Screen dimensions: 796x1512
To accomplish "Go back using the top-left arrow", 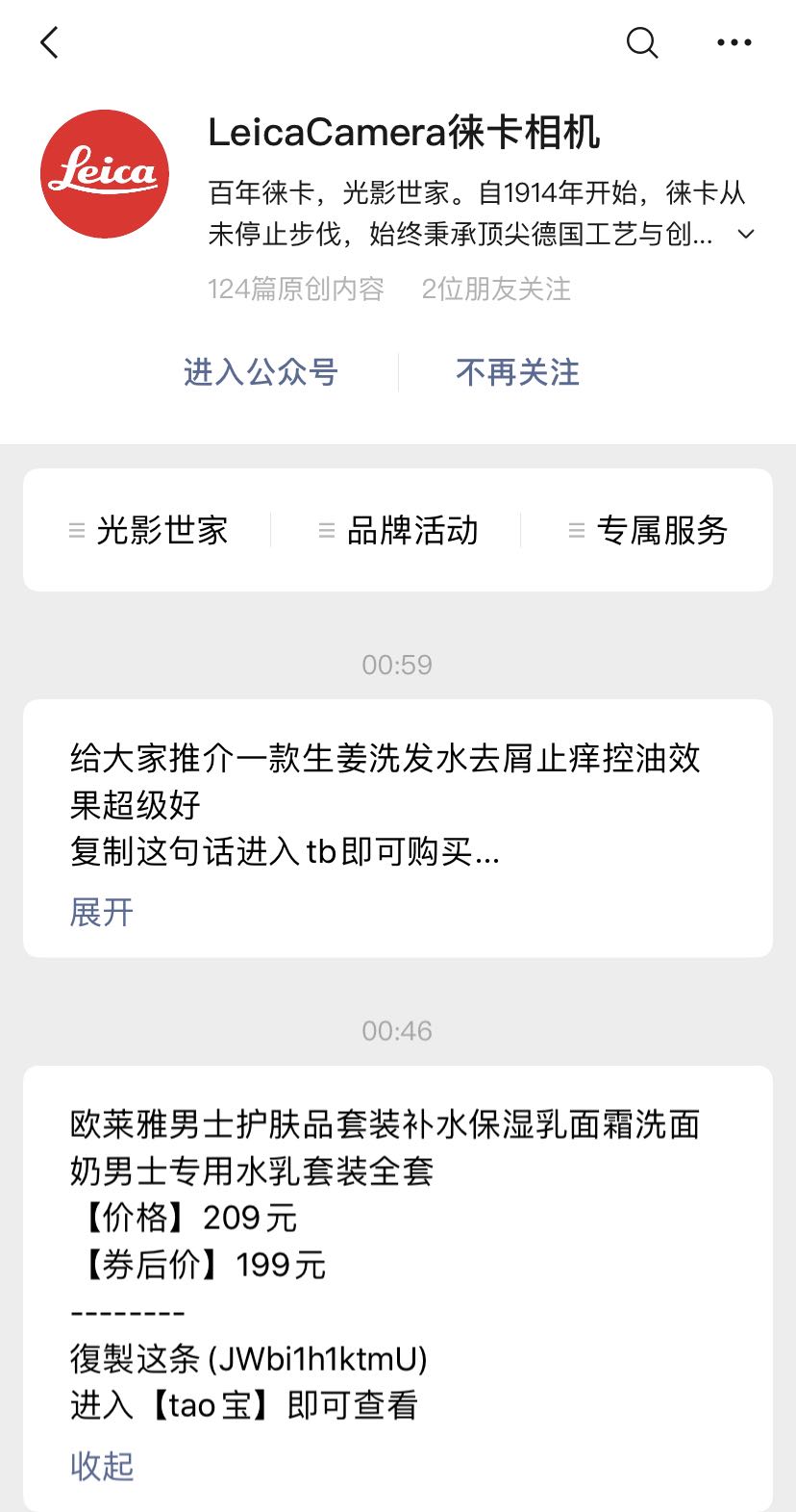I will coord(50,42).
